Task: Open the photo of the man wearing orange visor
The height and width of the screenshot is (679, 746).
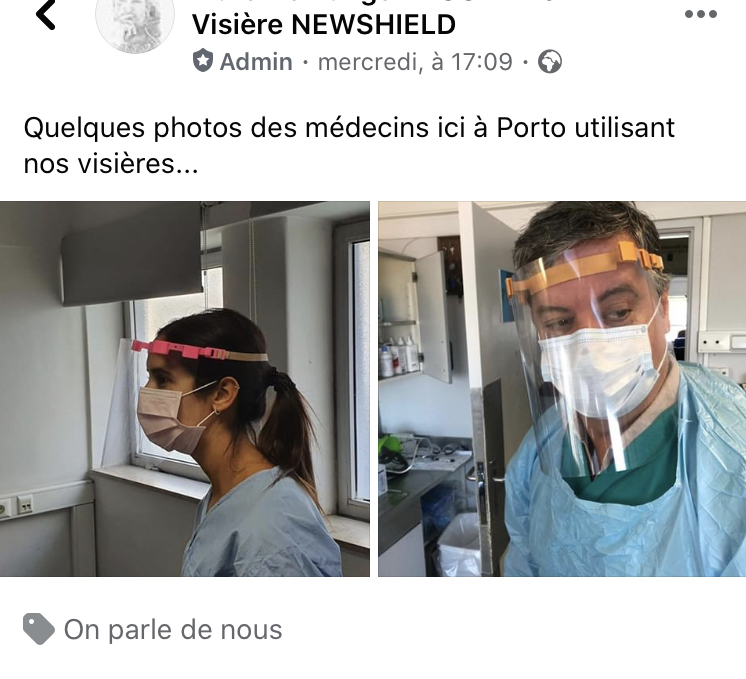Action: 562,389
